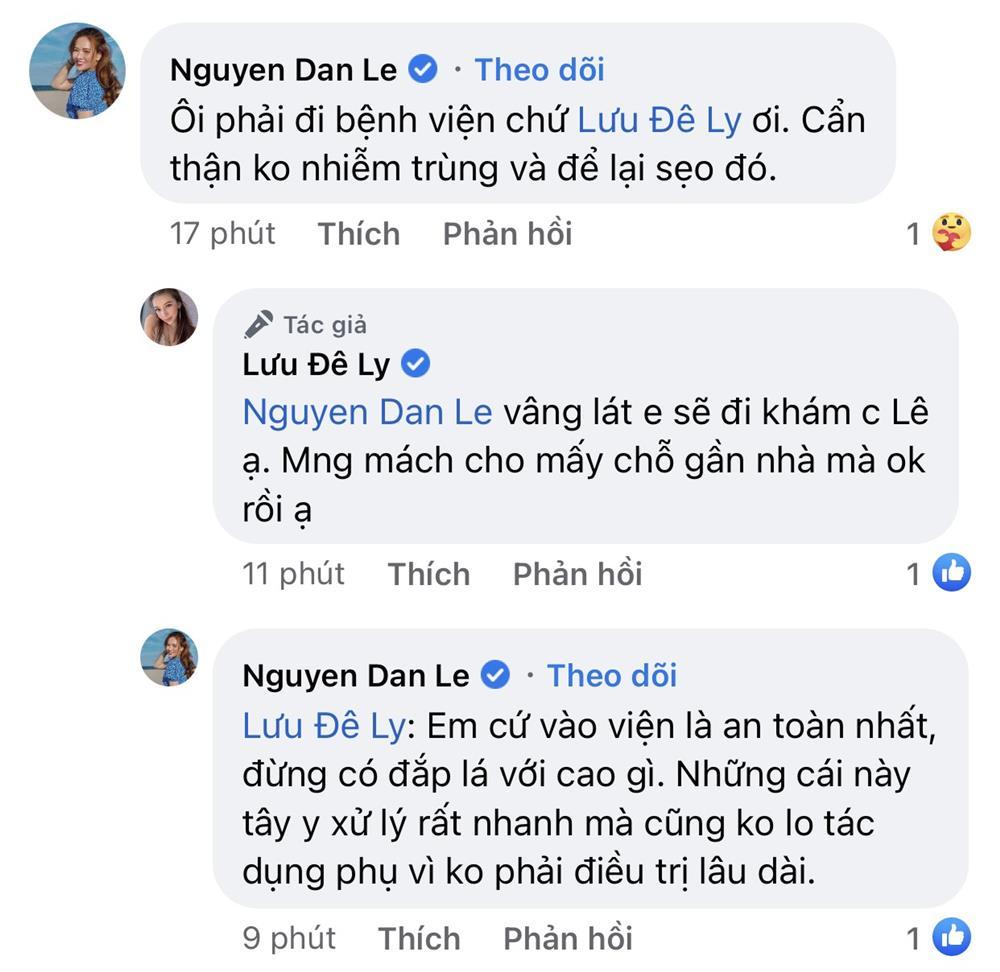Open Lưu Đê Ly's profile avatar
This screenshot has width=1000, height=972.
pos(169,317)
